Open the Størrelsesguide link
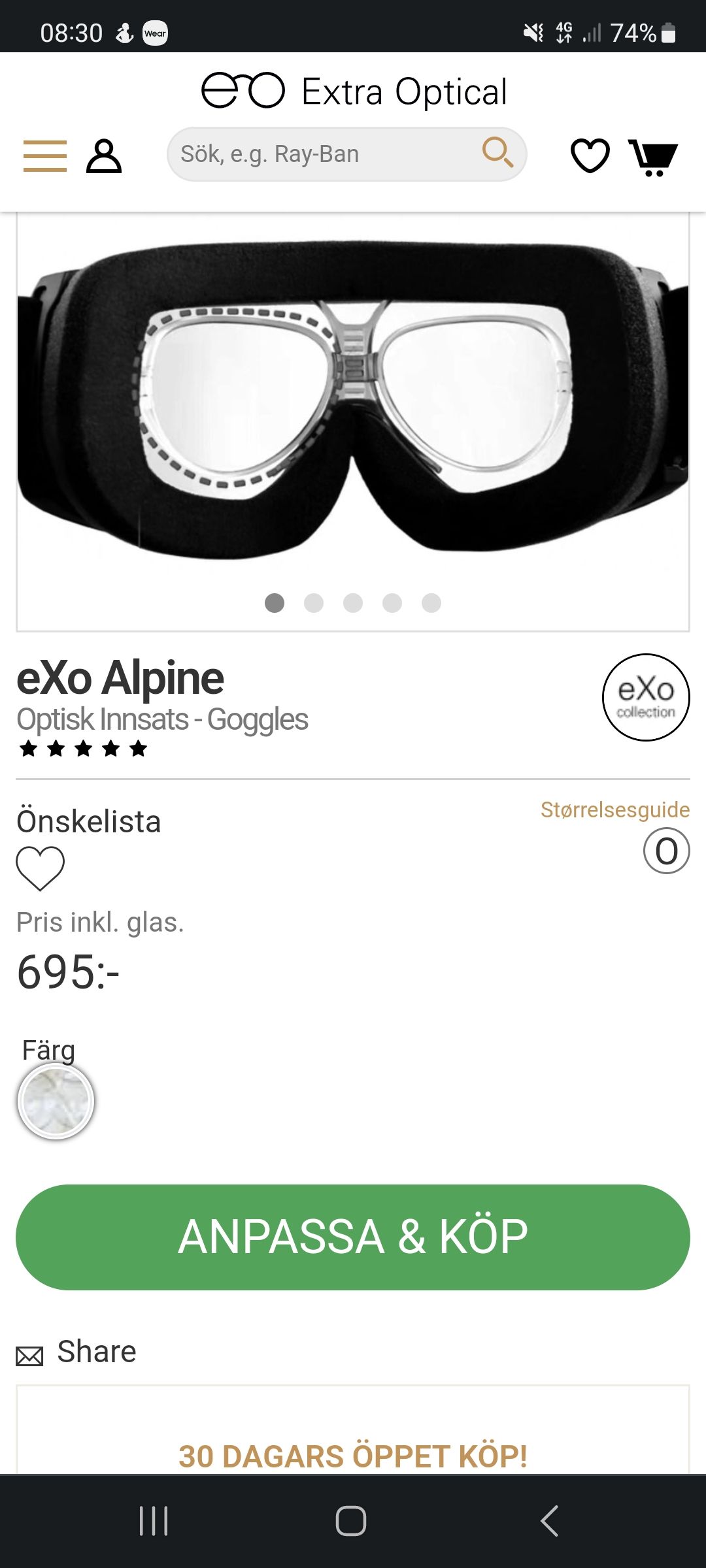This screenshot has width=706, height=1568. click(x=614, y=810)
